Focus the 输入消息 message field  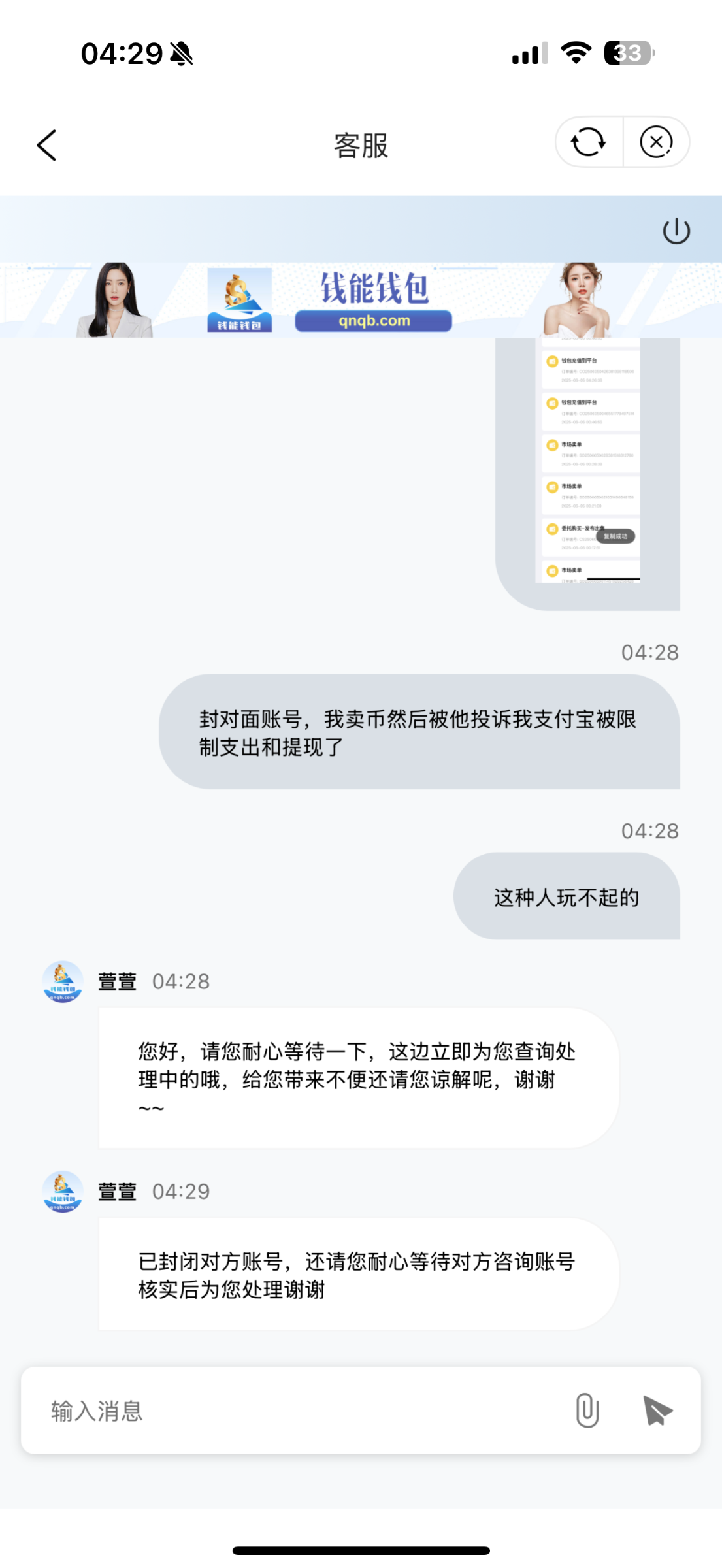coord(294,1411)
